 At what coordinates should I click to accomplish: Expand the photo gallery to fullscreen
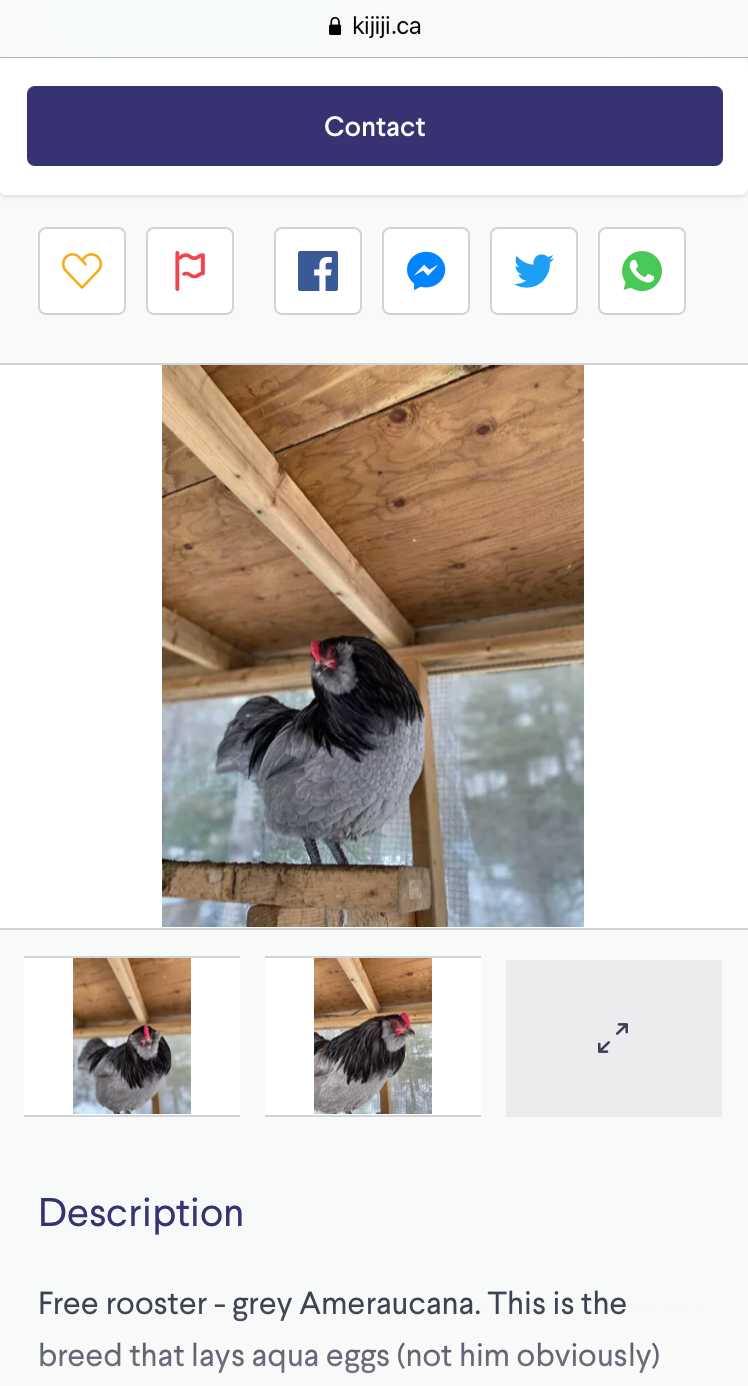pos(614,1038)
